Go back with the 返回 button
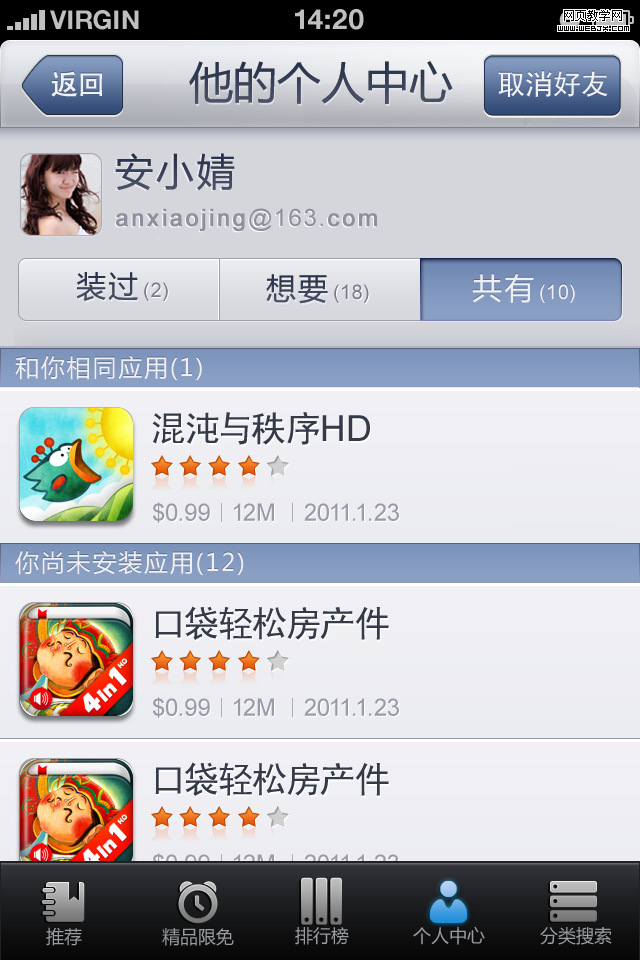The image size is (640, 960). (73, 85)
